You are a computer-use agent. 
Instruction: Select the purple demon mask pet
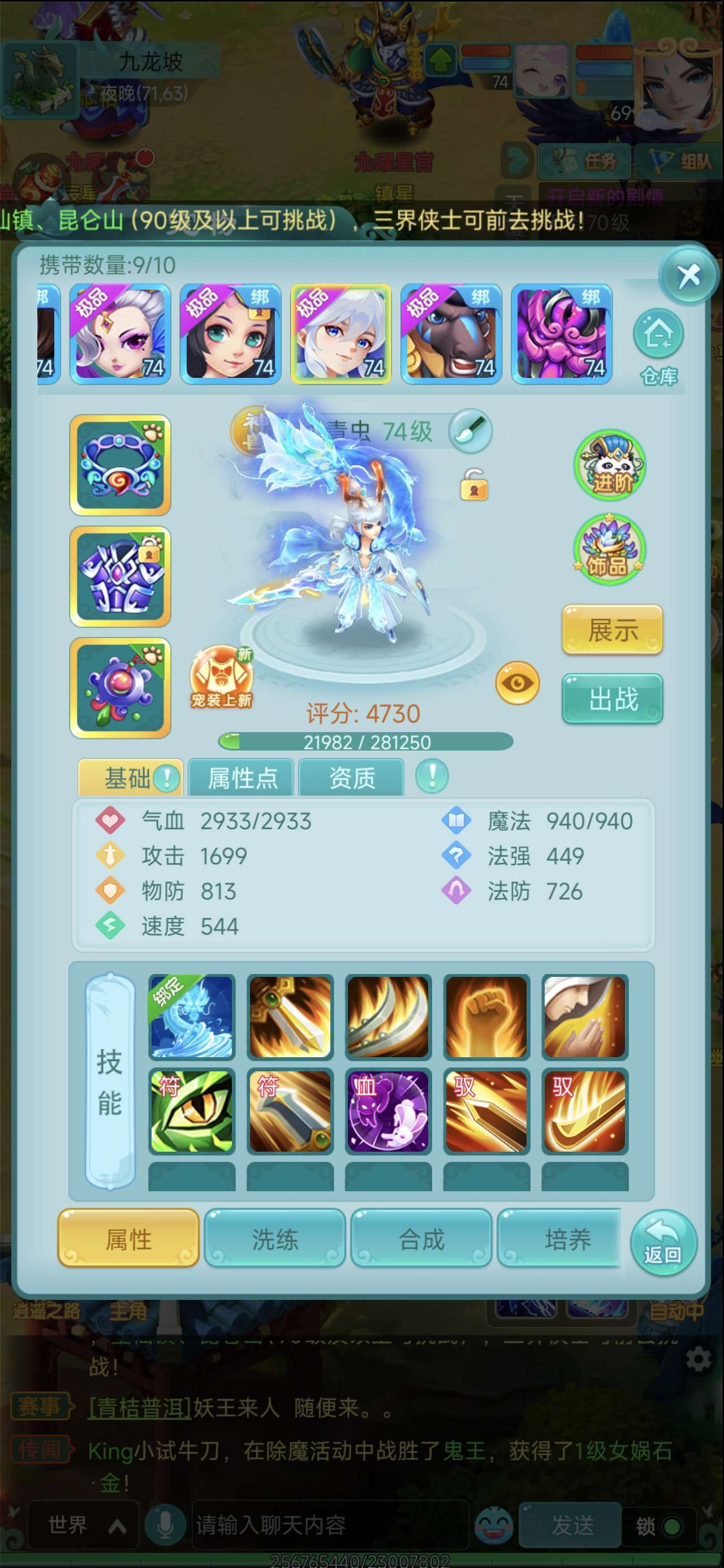coord(562,334)
